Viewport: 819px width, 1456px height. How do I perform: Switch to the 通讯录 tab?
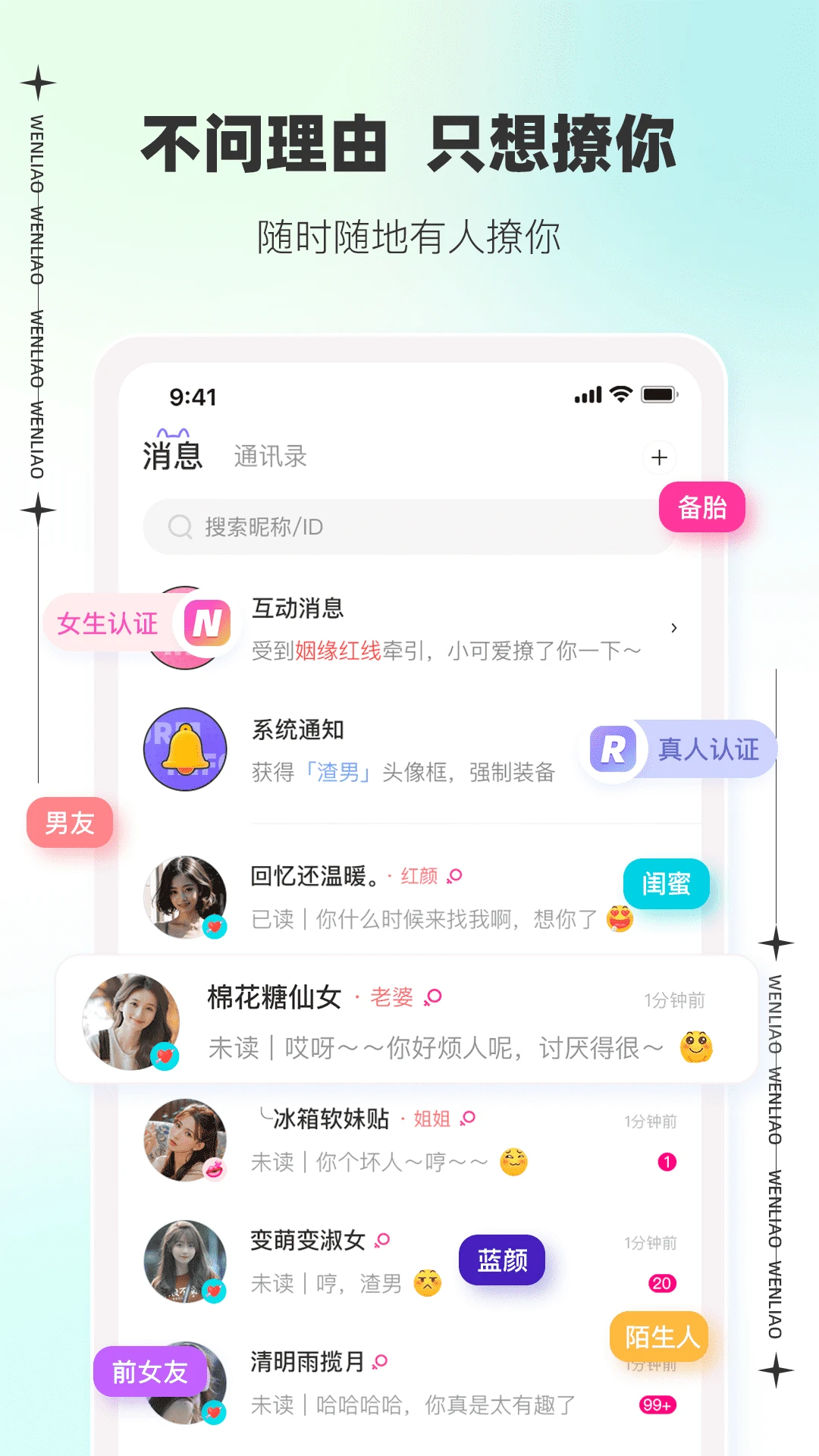269,457
